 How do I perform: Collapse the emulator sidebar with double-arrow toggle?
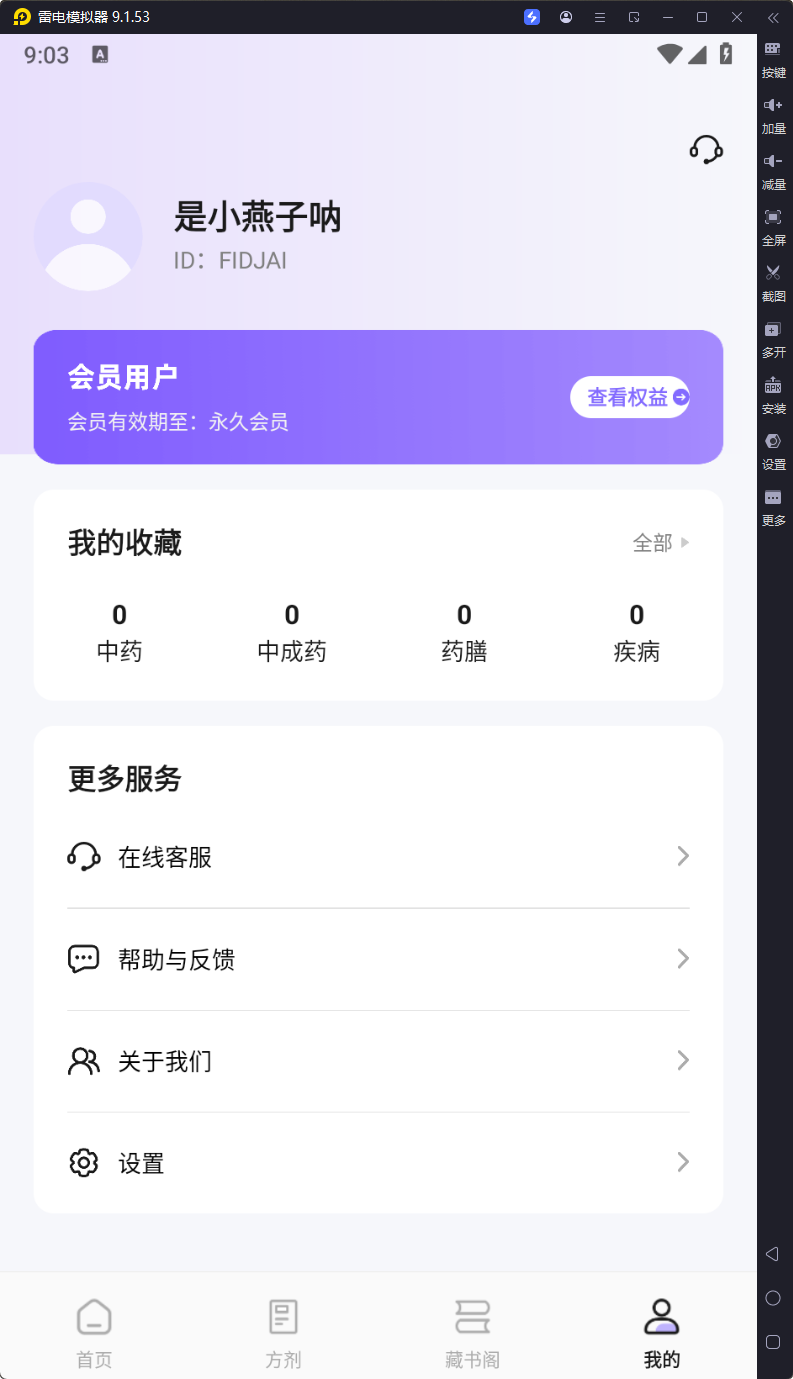(x=773, y=17)
